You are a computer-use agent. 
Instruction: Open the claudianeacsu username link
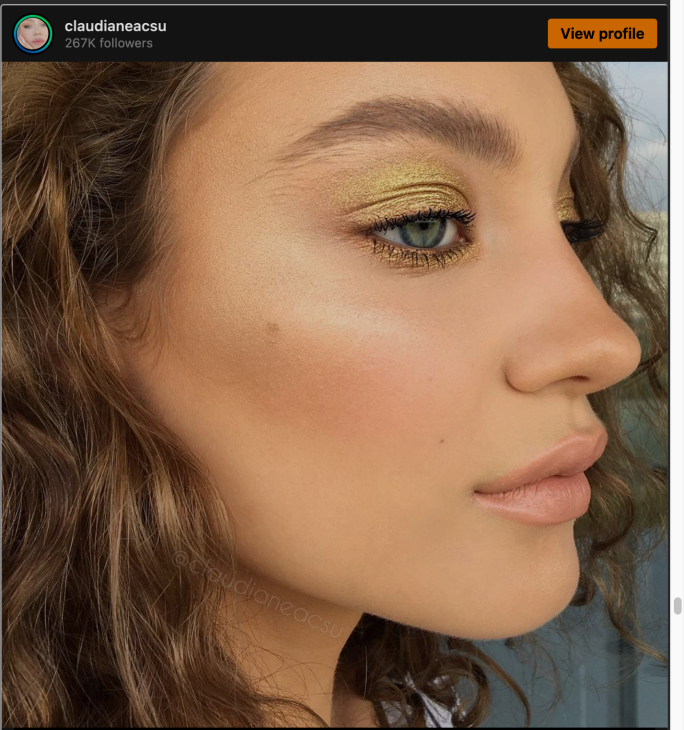(x=115, y=26)
